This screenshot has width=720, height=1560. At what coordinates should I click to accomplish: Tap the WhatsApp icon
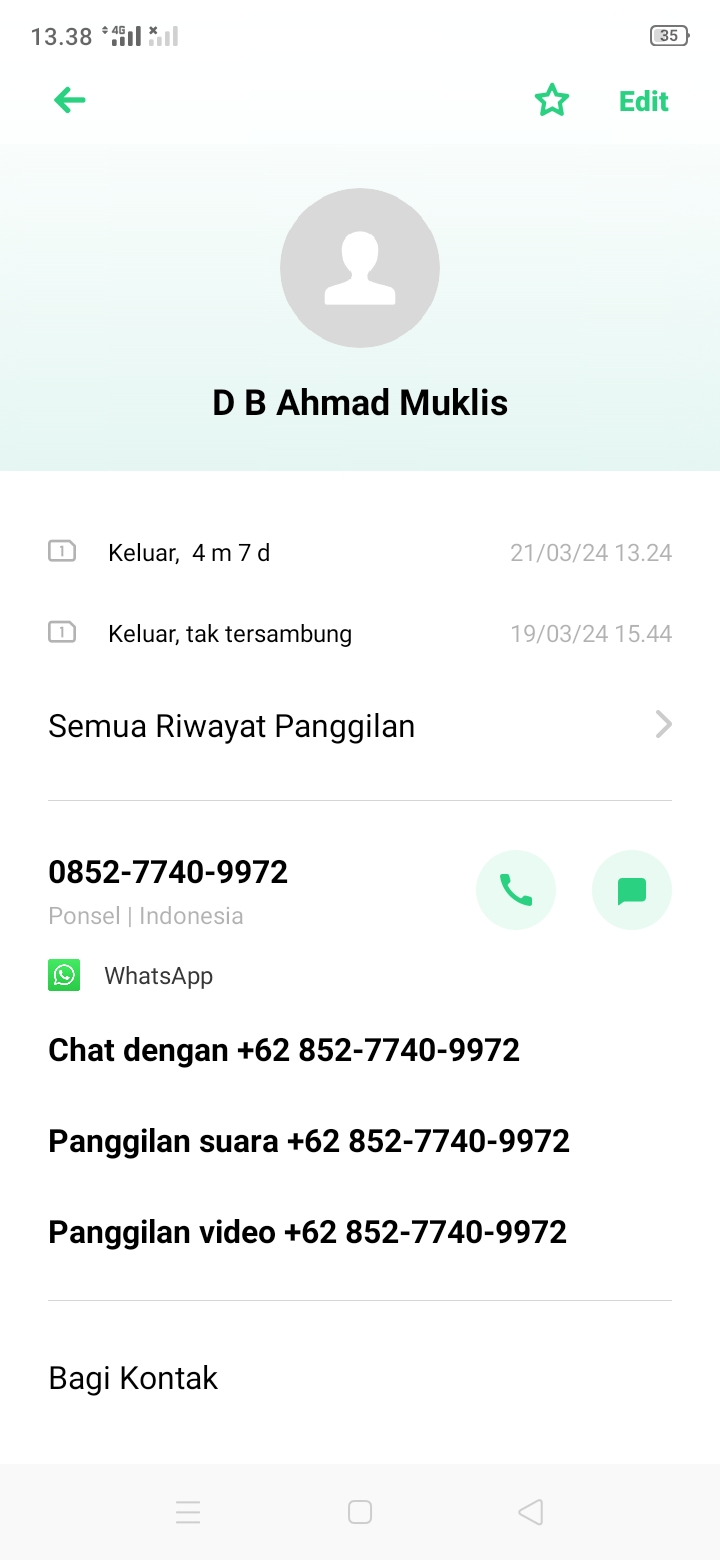(x=64, y=975)
